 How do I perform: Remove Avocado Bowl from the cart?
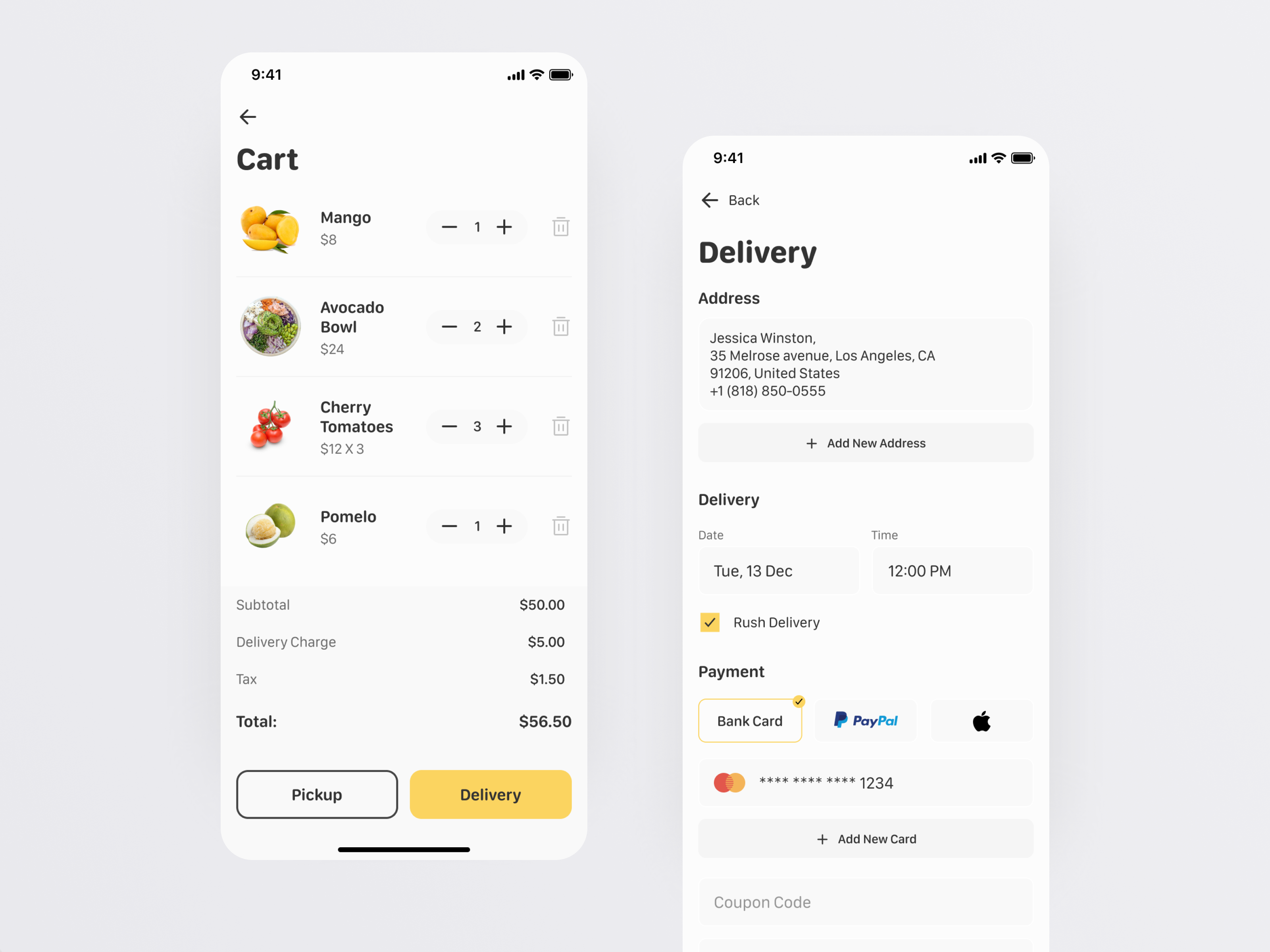(560, 327)
